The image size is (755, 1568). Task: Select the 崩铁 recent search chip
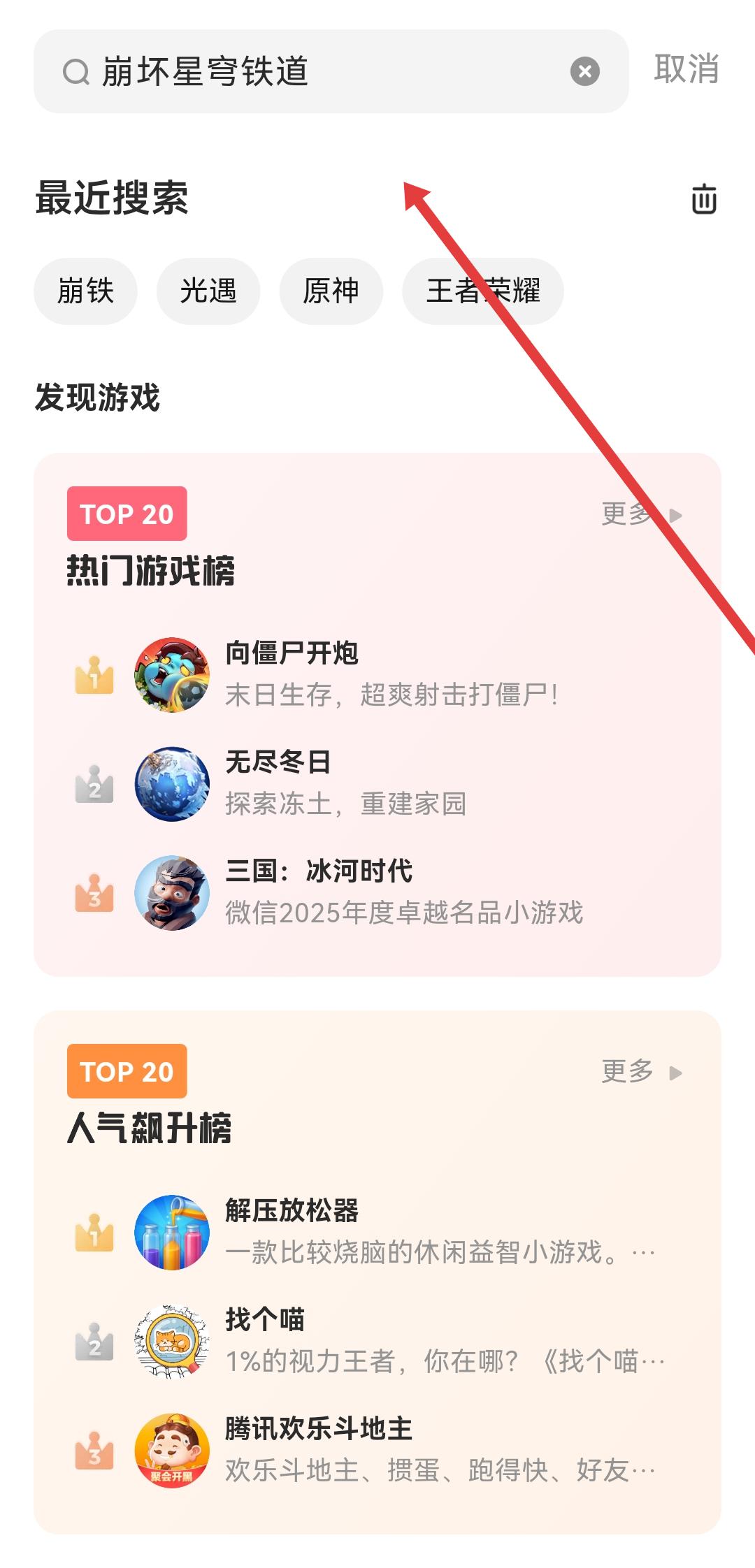pyautogui.click(x=85, y=291)
